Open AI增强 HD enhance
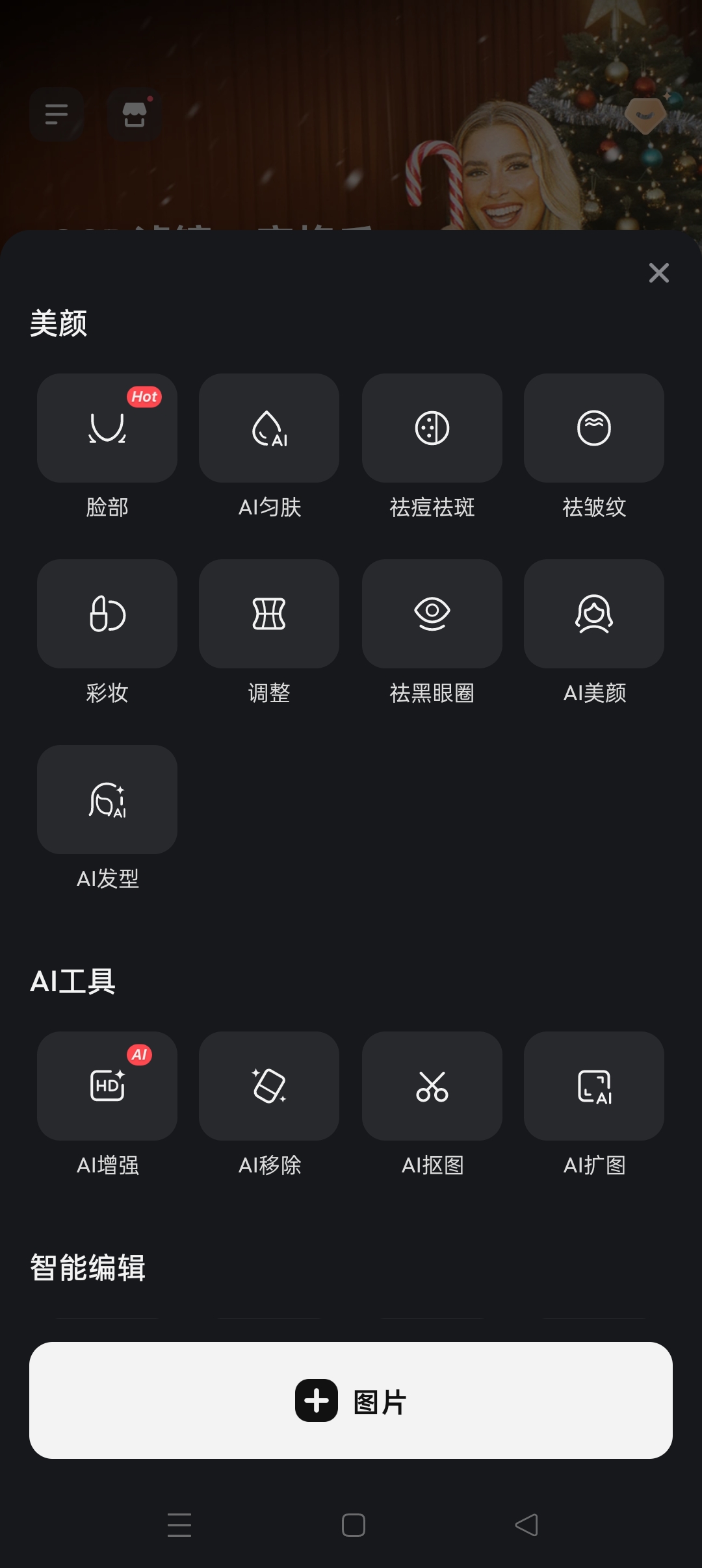 click(107, 1086)
